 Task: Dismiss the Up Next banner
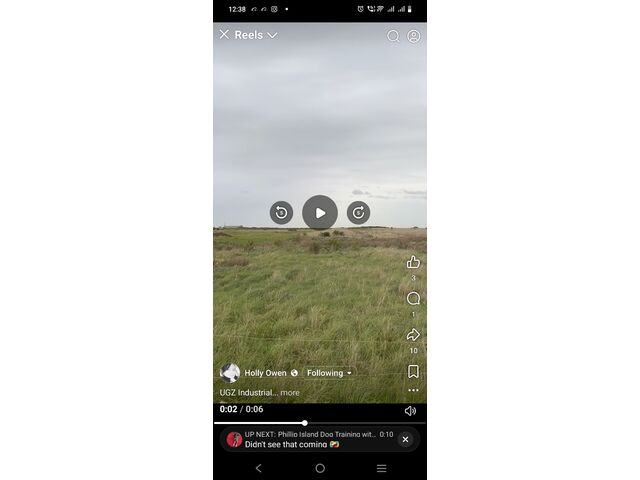point(405,439)
